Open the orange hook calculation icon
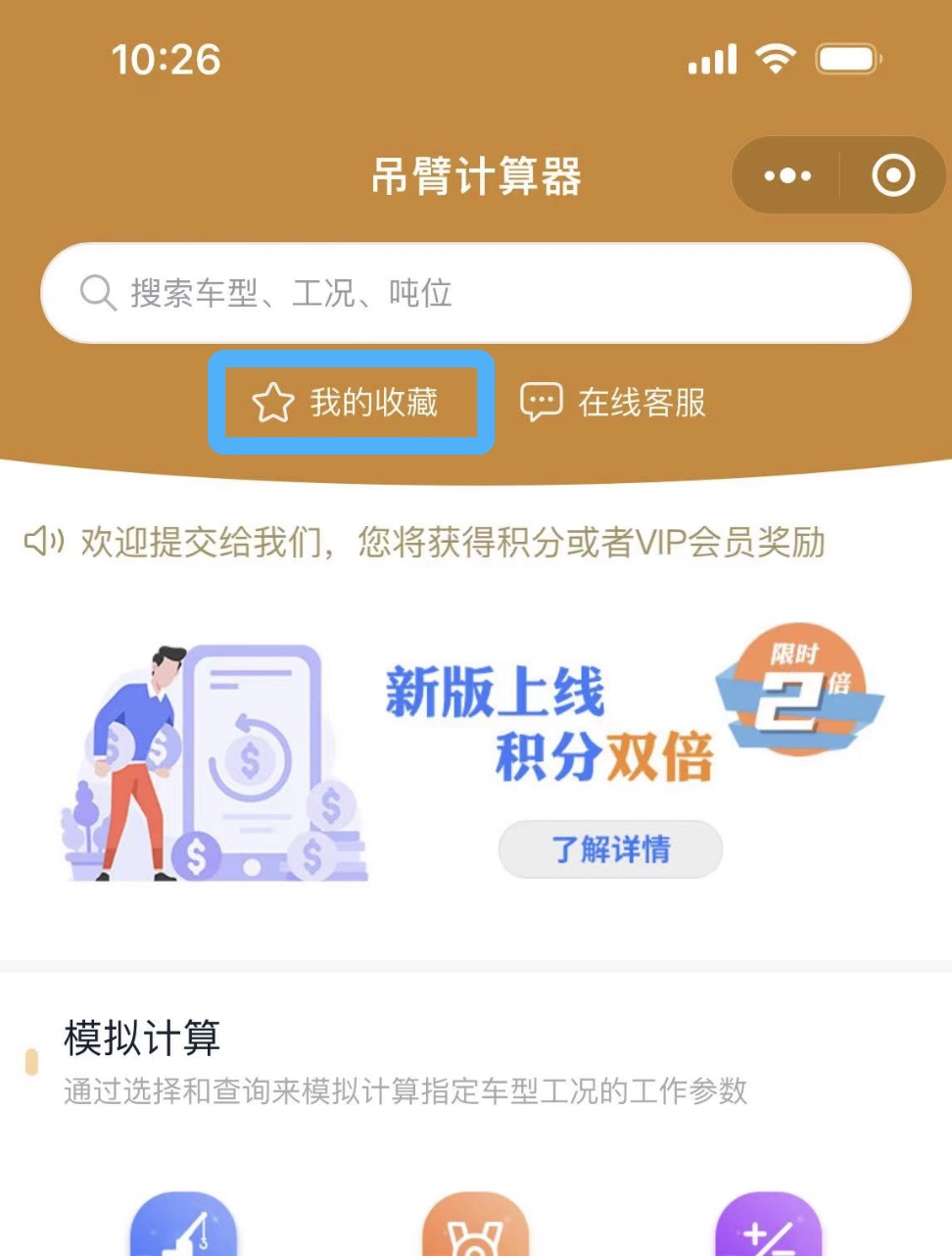This screenshot has height=1256, width=952. point(475,1227)
